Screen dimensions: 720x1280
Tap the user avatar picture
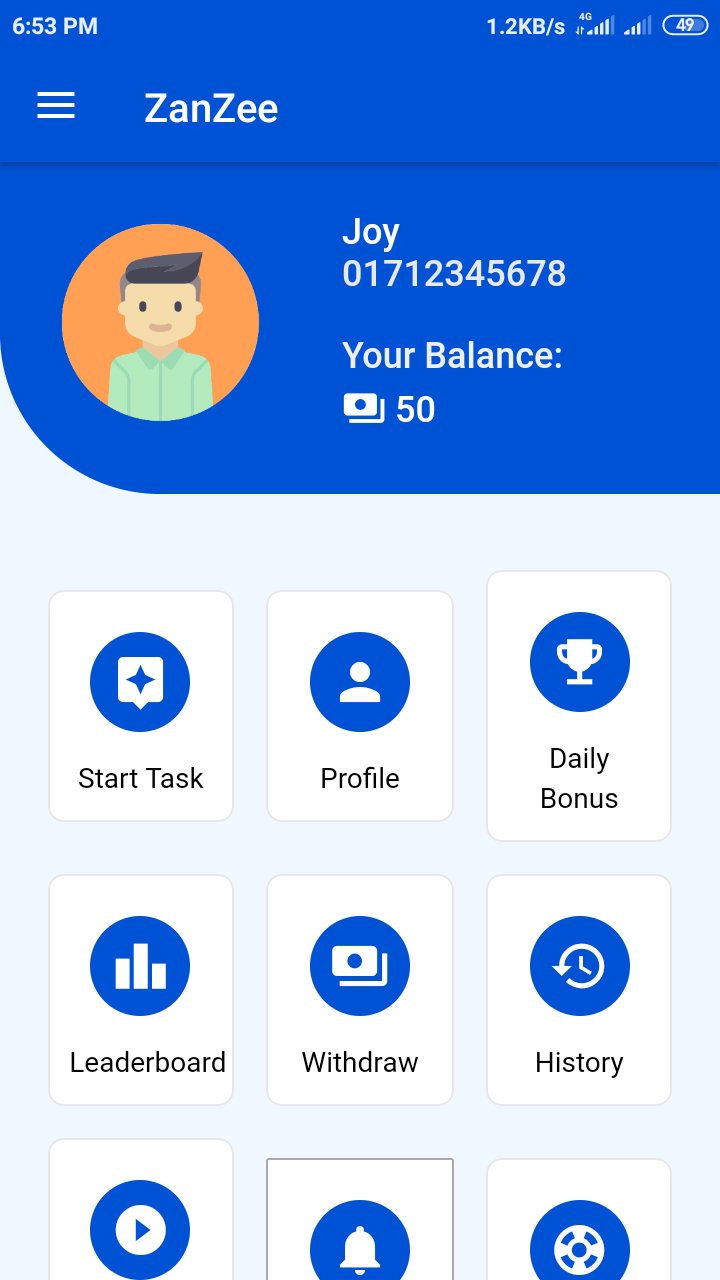tap(161, 322)
